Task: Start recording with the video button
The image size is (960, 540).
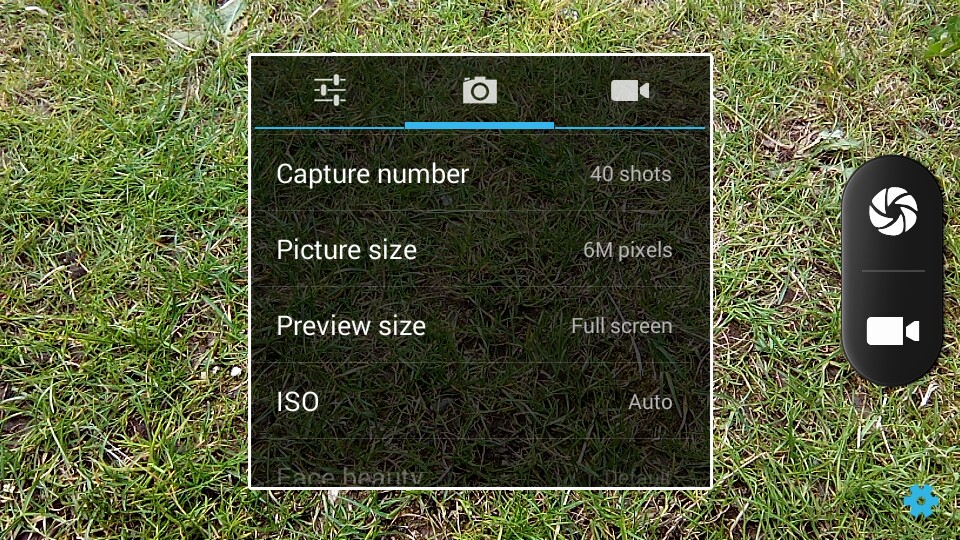Action: [x=893, y=331]
